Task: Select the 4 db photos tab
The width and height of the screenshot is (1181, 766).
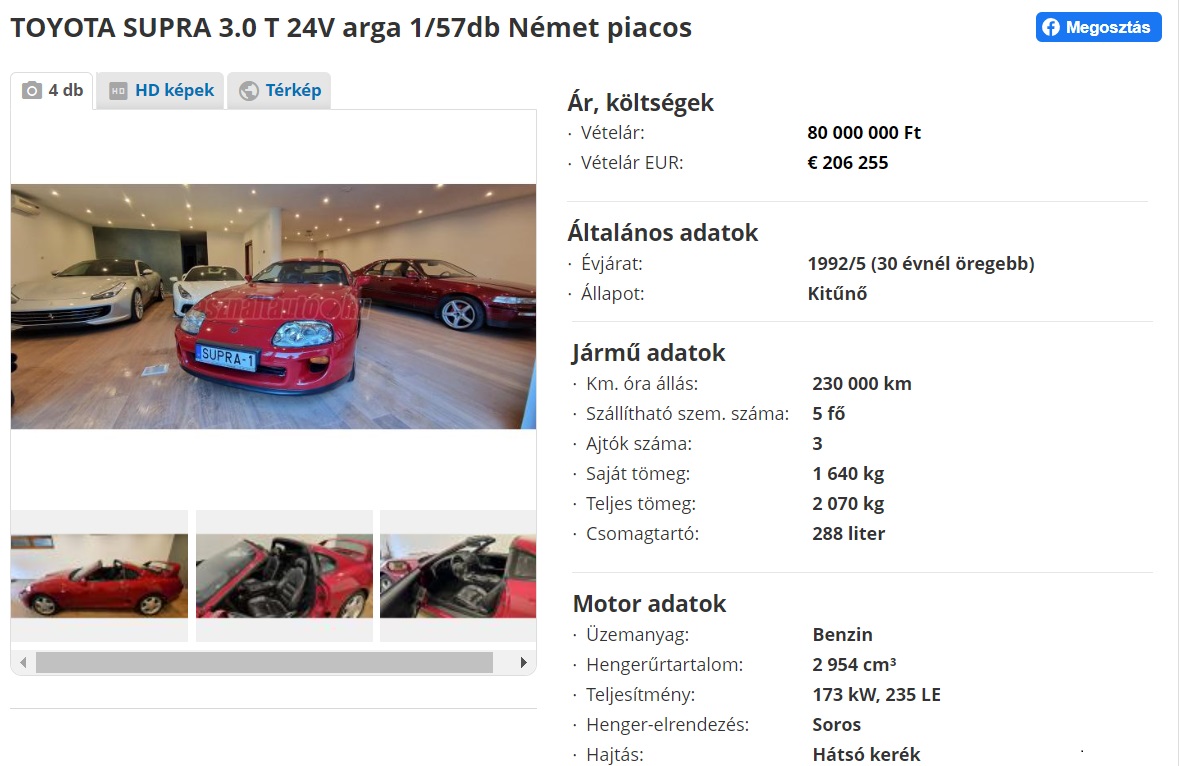Action: (x=53, y=90)
